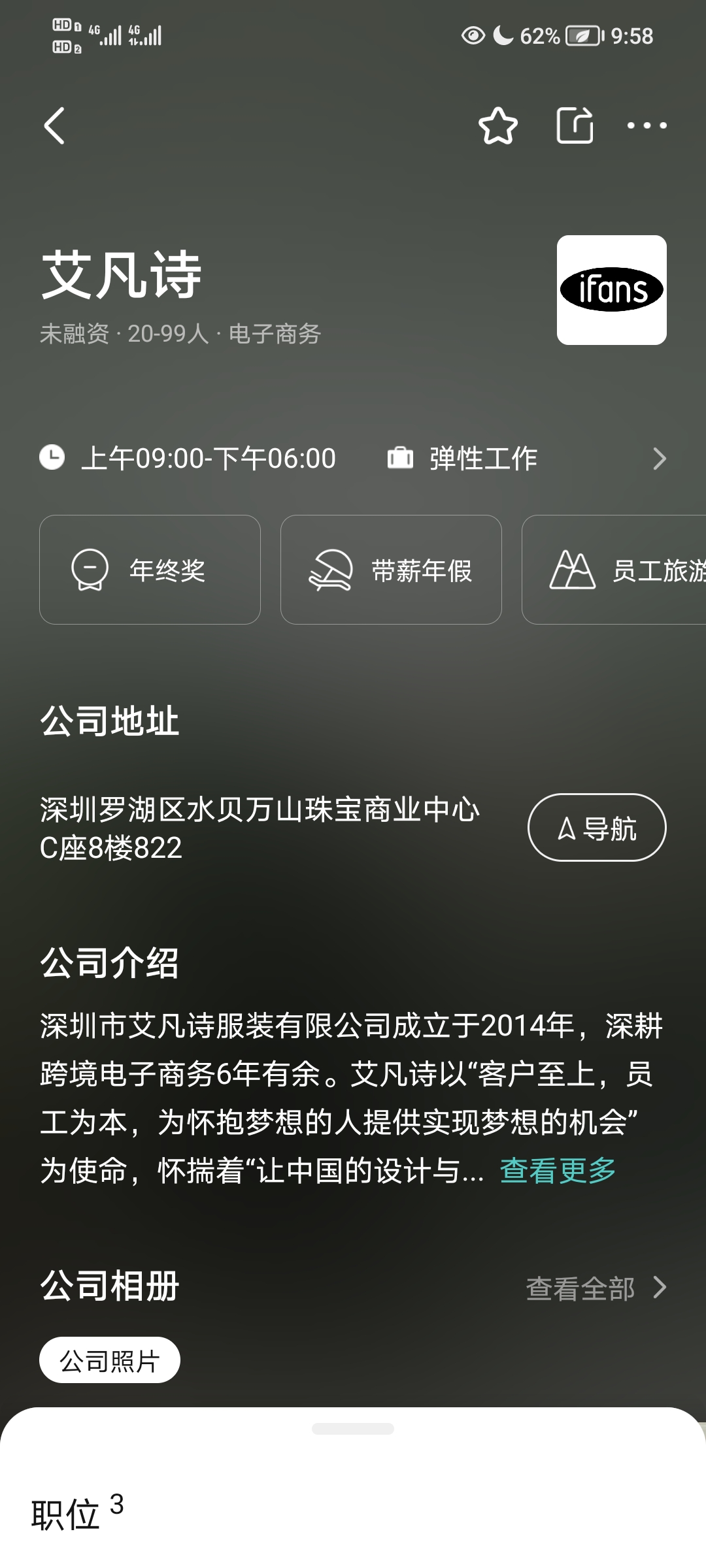Viewport: 706px width, 1568px height.
Task: Expand the work hours and benefits row
Action: click(659, 459)
